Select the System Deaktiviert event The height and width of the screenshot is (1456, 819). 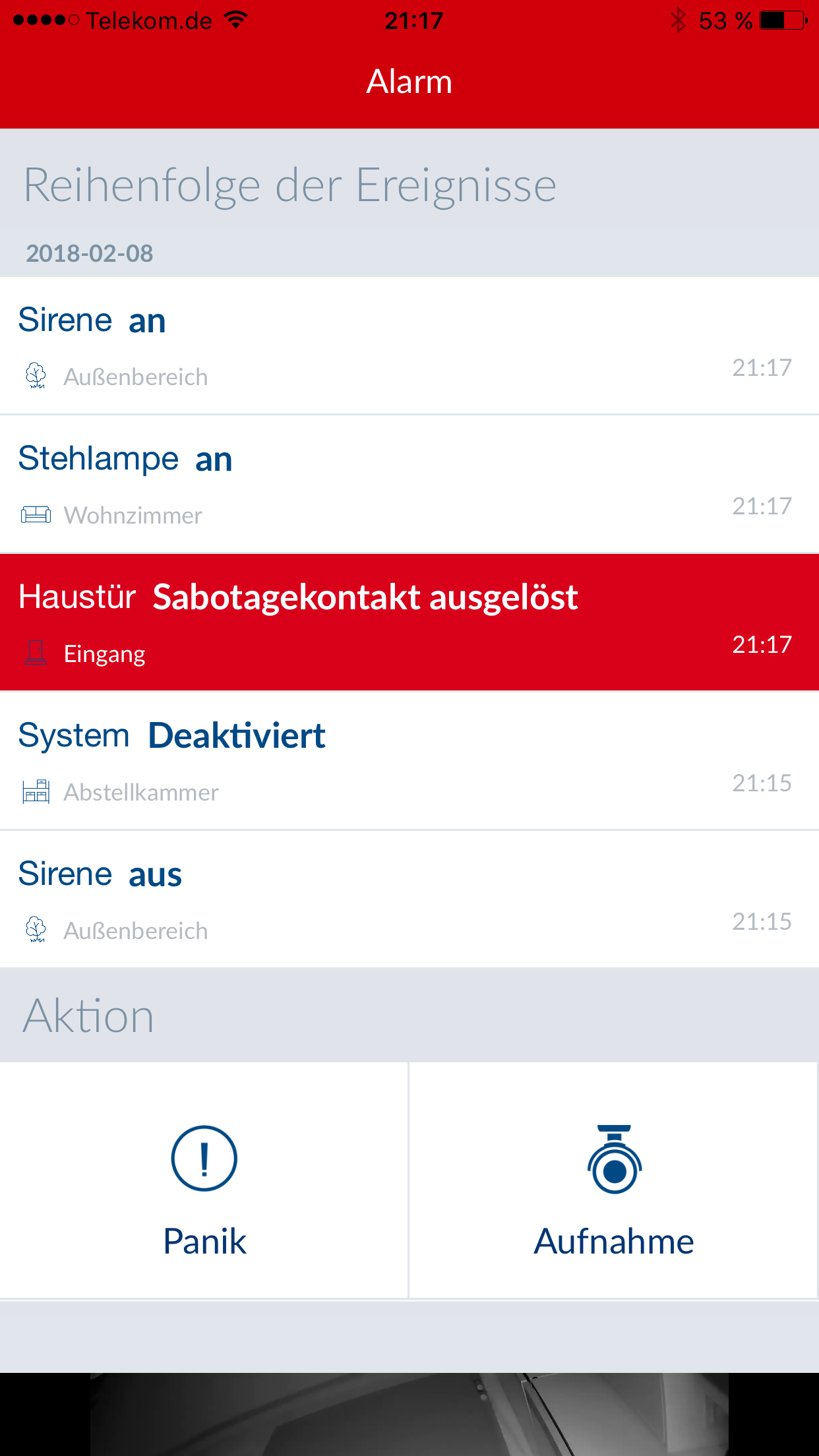[409, 760]
